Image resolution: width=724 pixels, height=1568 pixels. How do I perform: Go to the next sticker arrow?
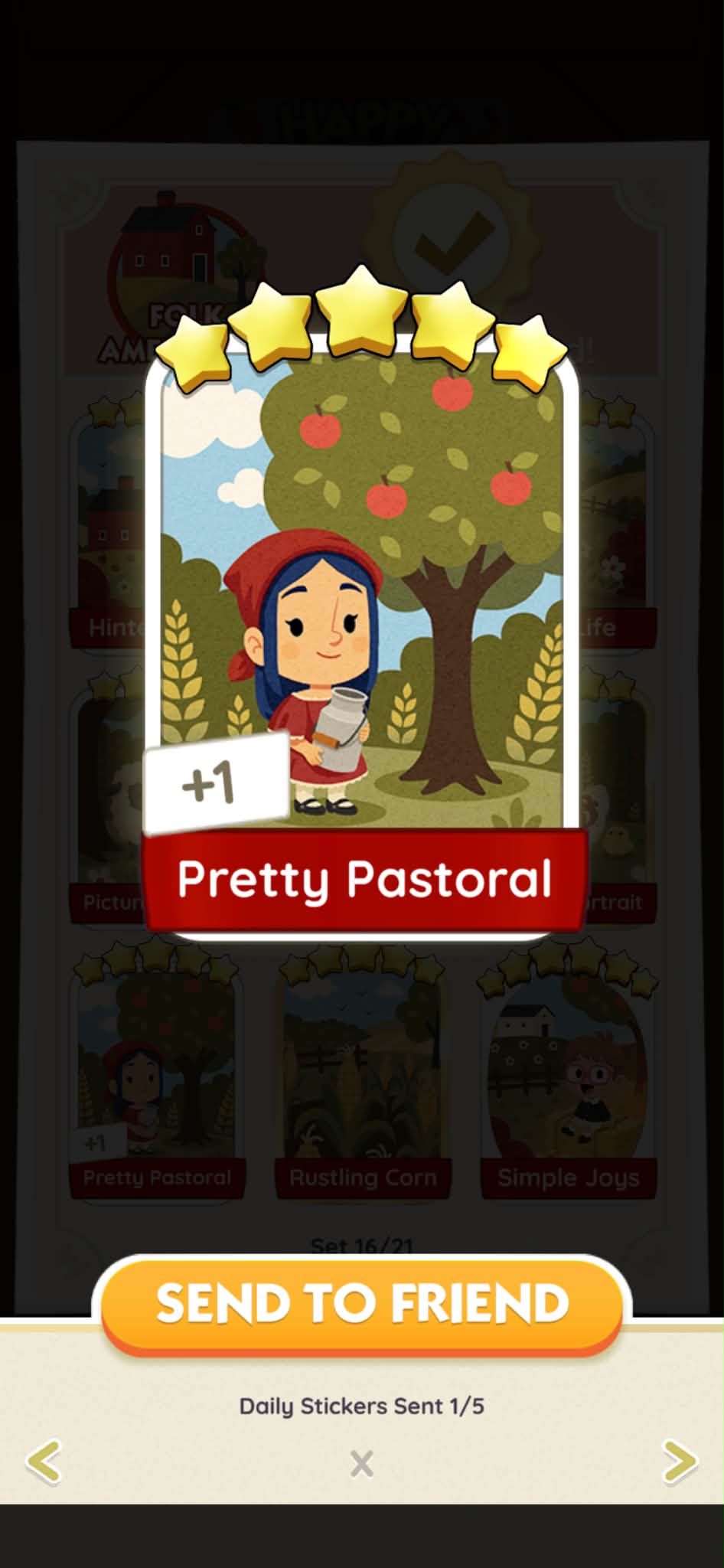point(680,1462)
